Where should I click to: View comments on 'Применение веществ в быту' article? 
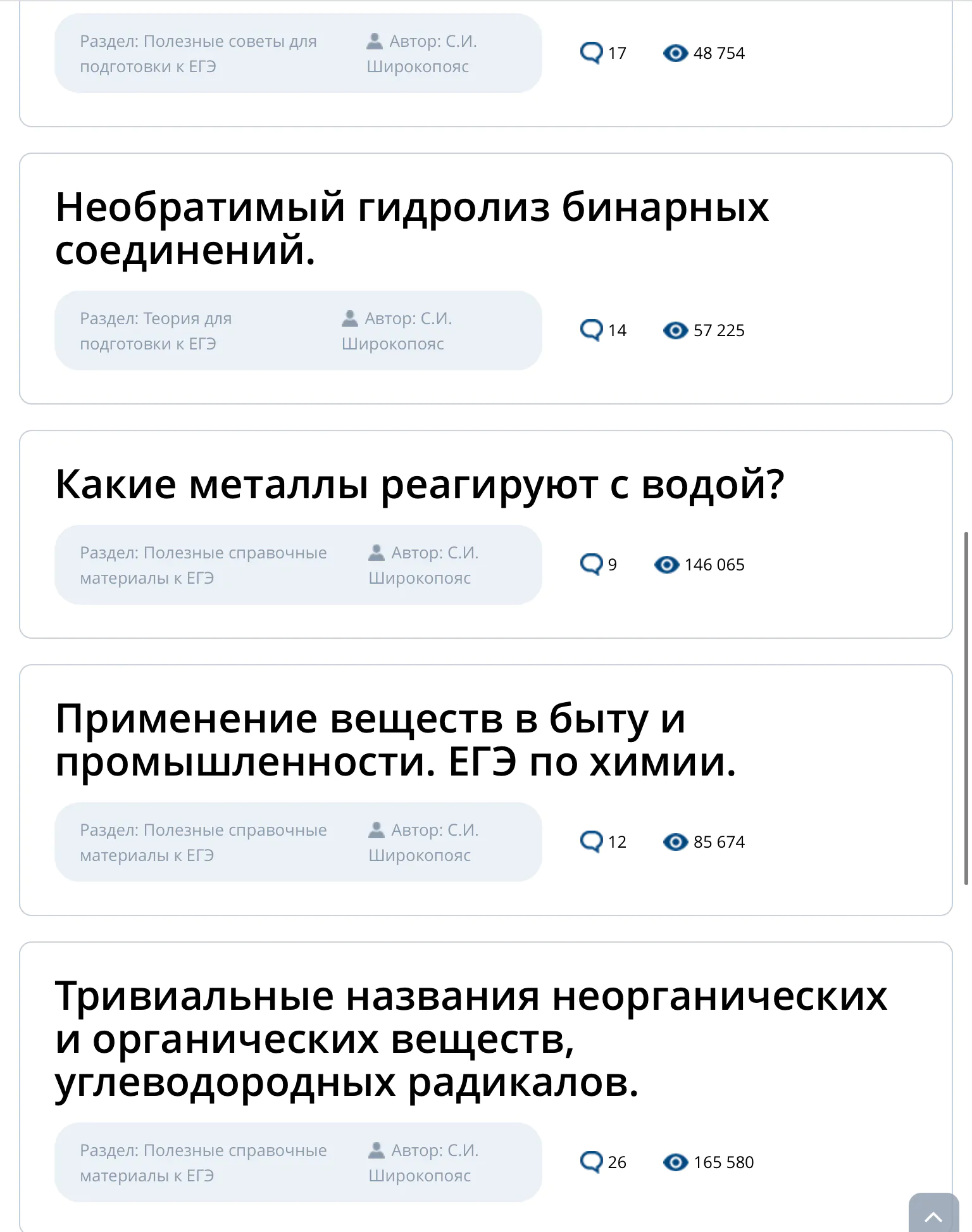coord(602,841)
